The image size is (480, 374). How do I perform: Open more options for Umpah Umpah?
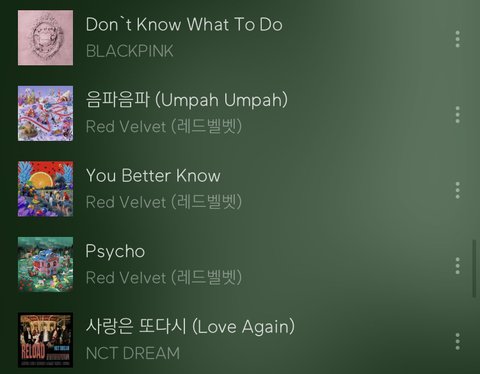point(458,115)
